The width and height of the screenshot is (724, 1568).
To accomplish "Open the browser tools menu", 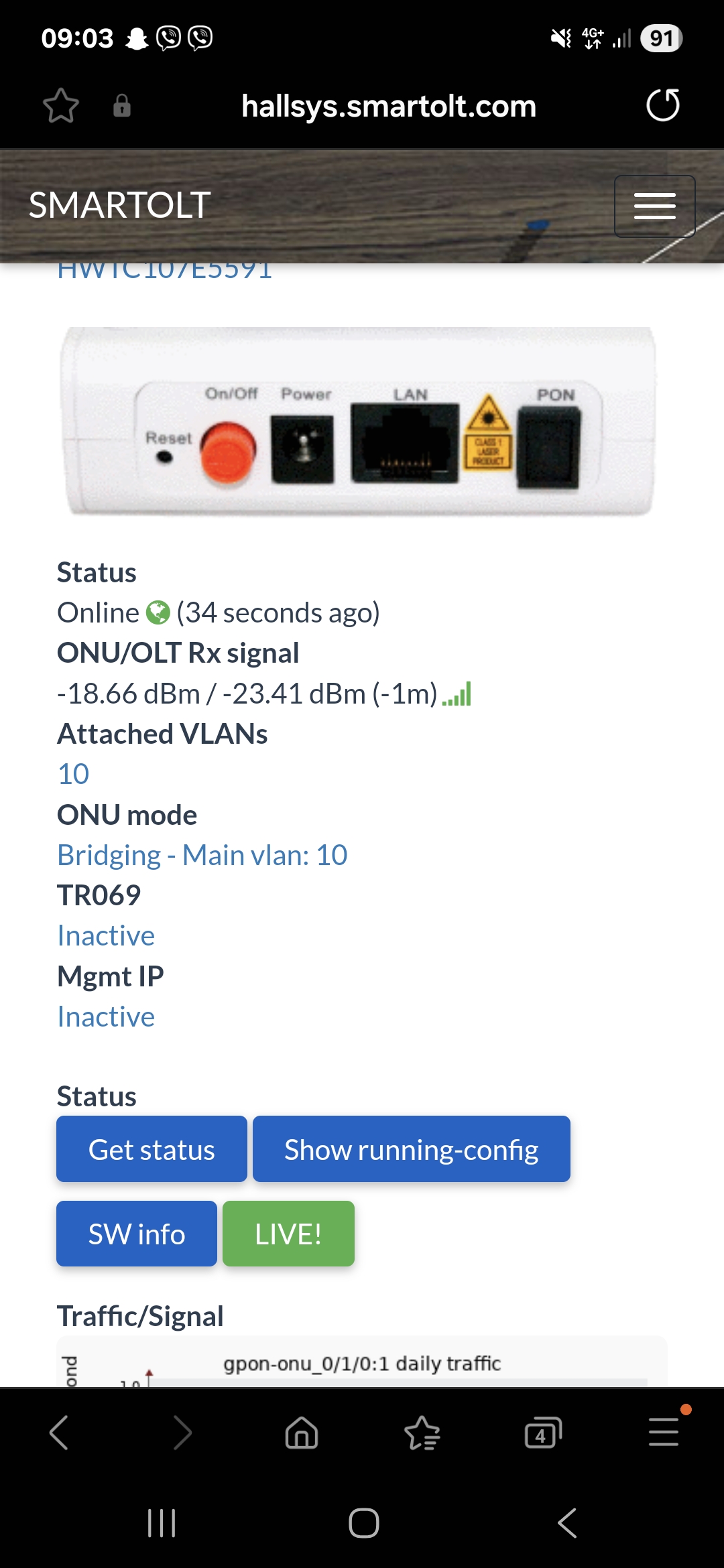I will pyautogui.click(x=664, y=1433).
